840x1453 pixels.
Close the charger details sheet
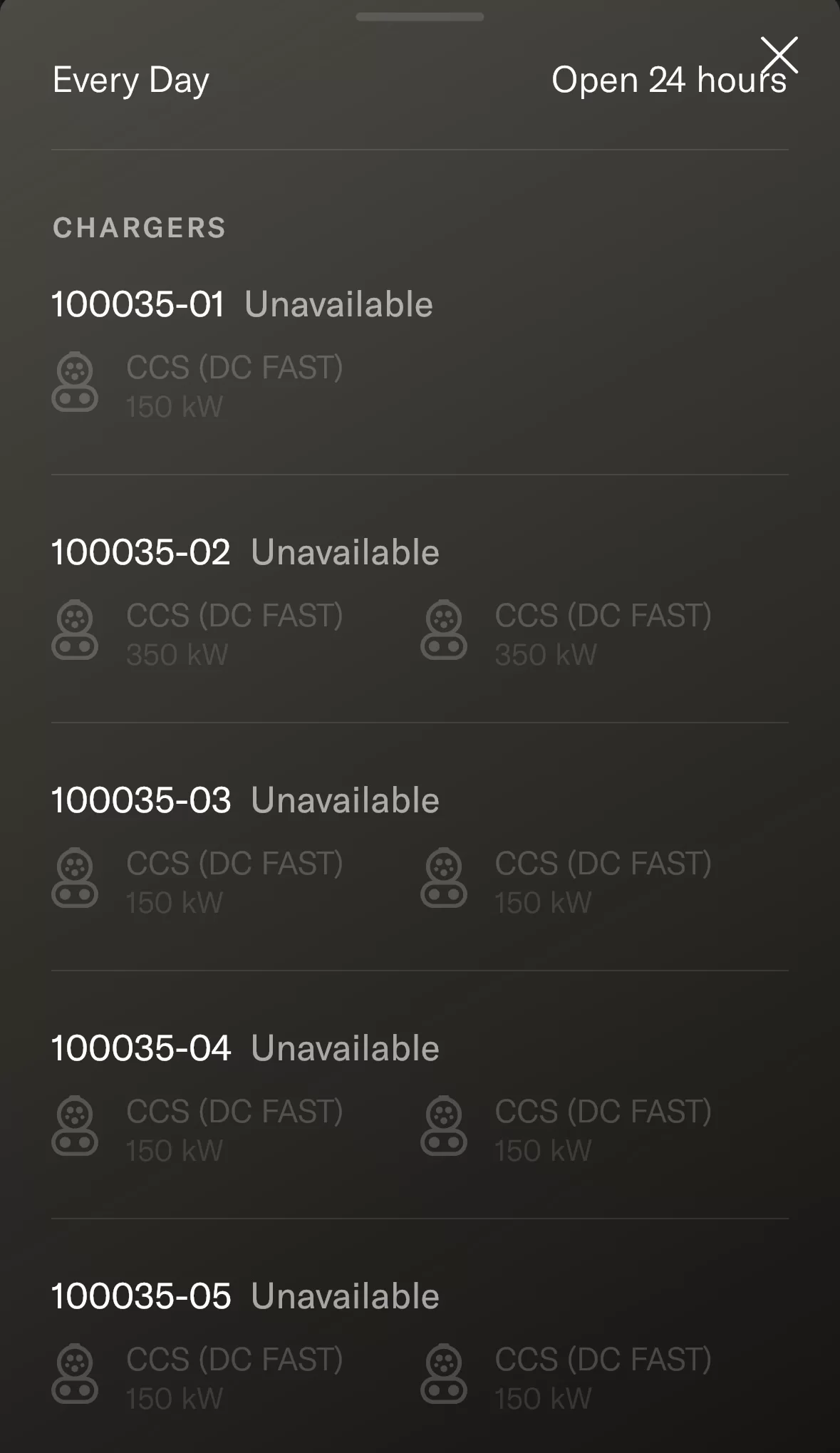[779, 56]
